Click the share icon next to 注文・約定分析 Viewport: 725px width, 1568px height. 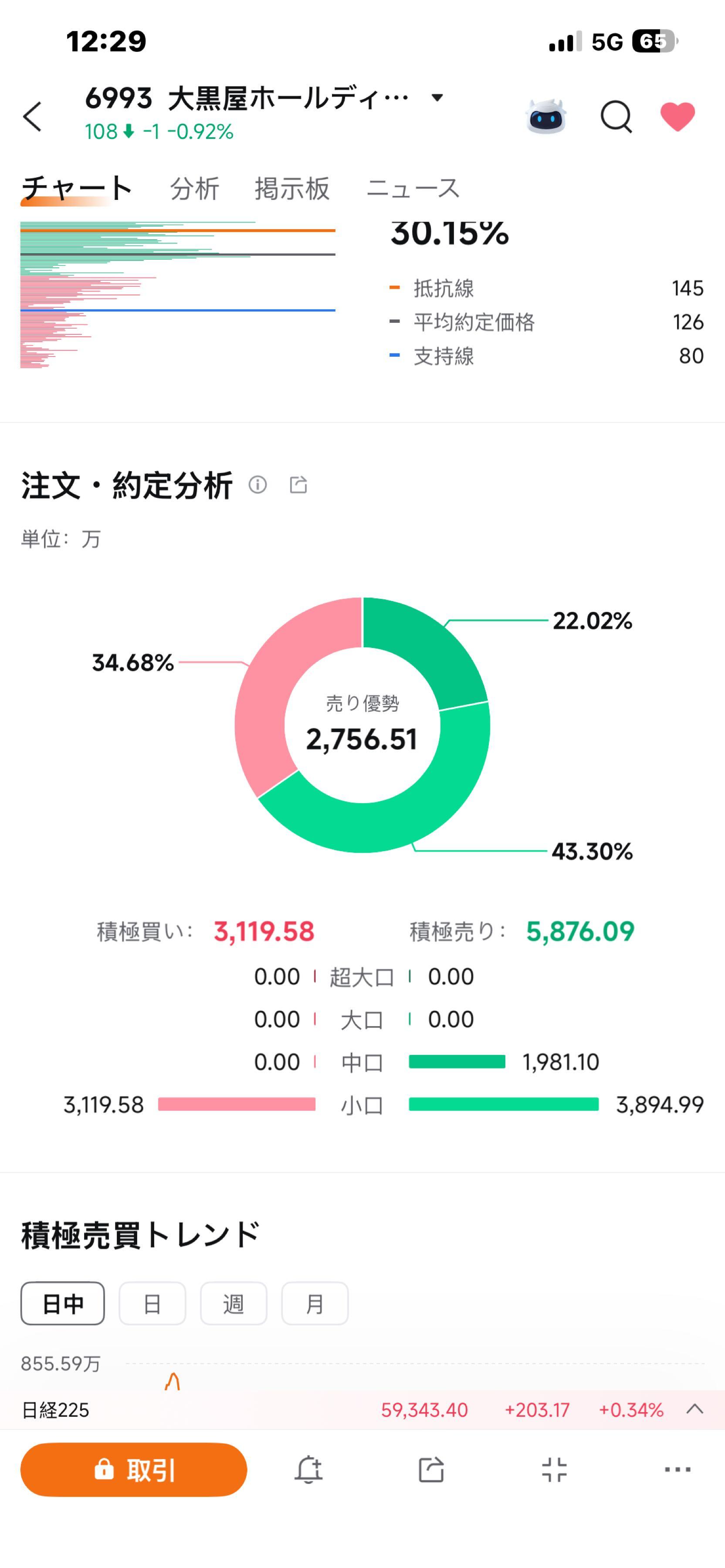[299, 485]
